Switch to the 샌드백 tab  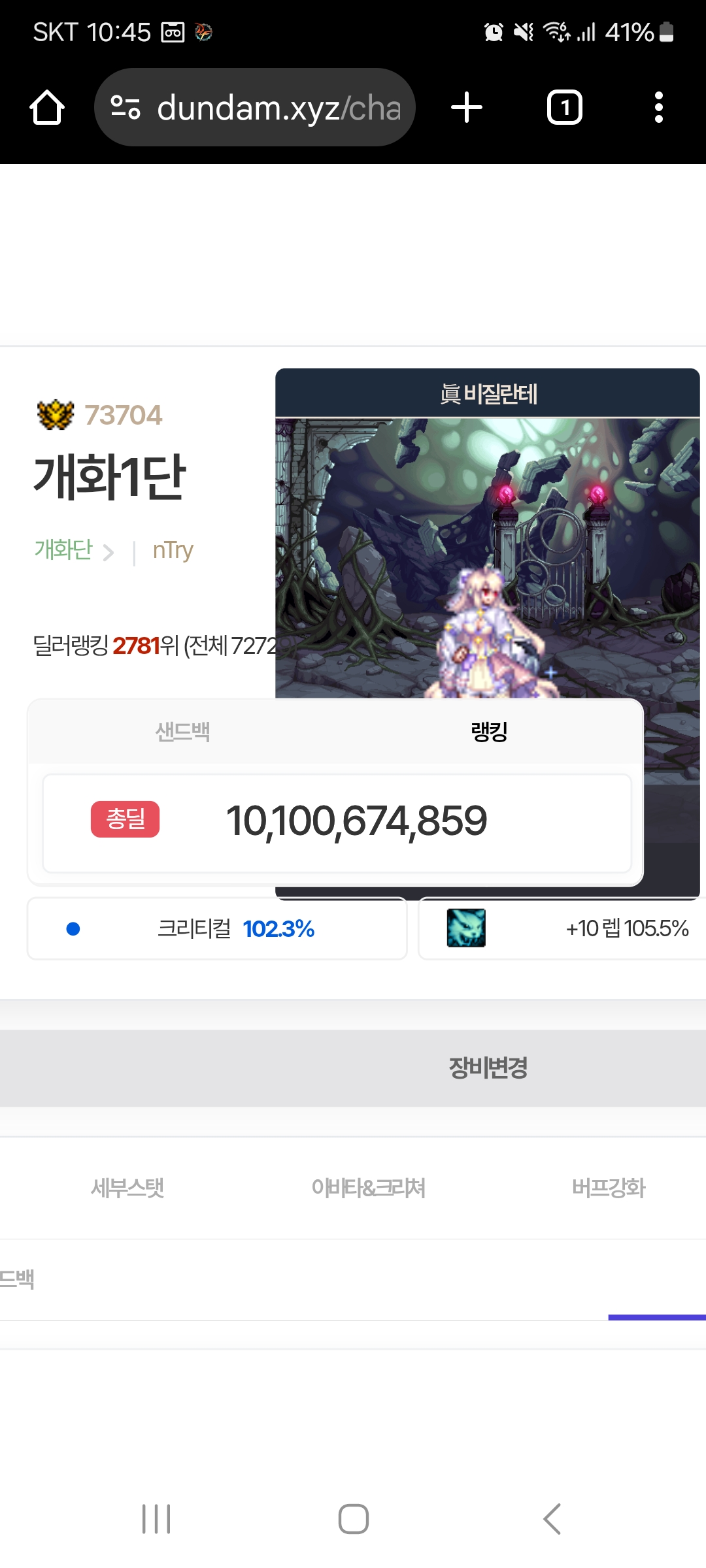(x=182, y=732)
